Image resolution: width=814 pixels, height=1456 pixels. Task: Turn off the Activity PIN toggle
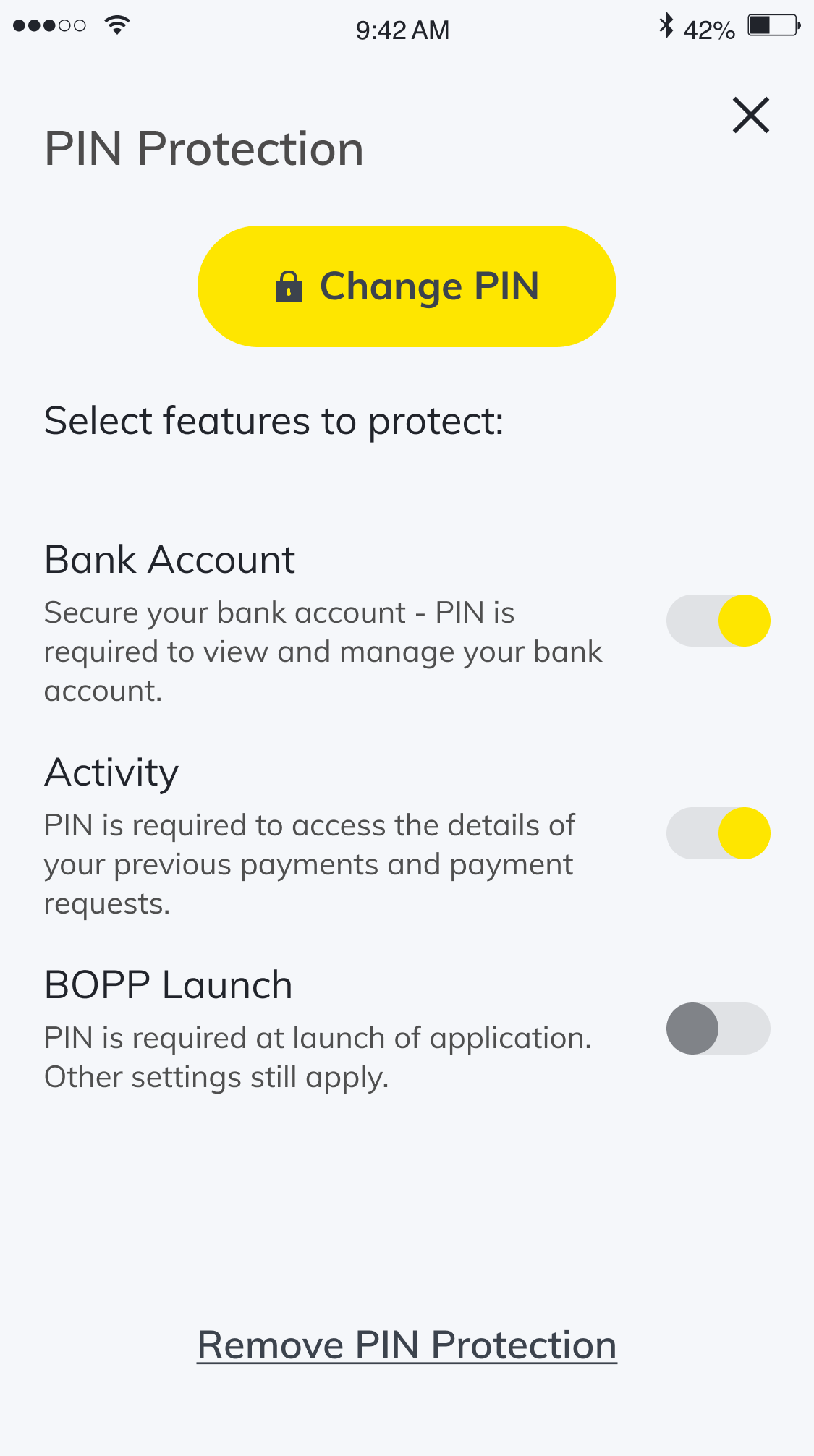point(718,833)
